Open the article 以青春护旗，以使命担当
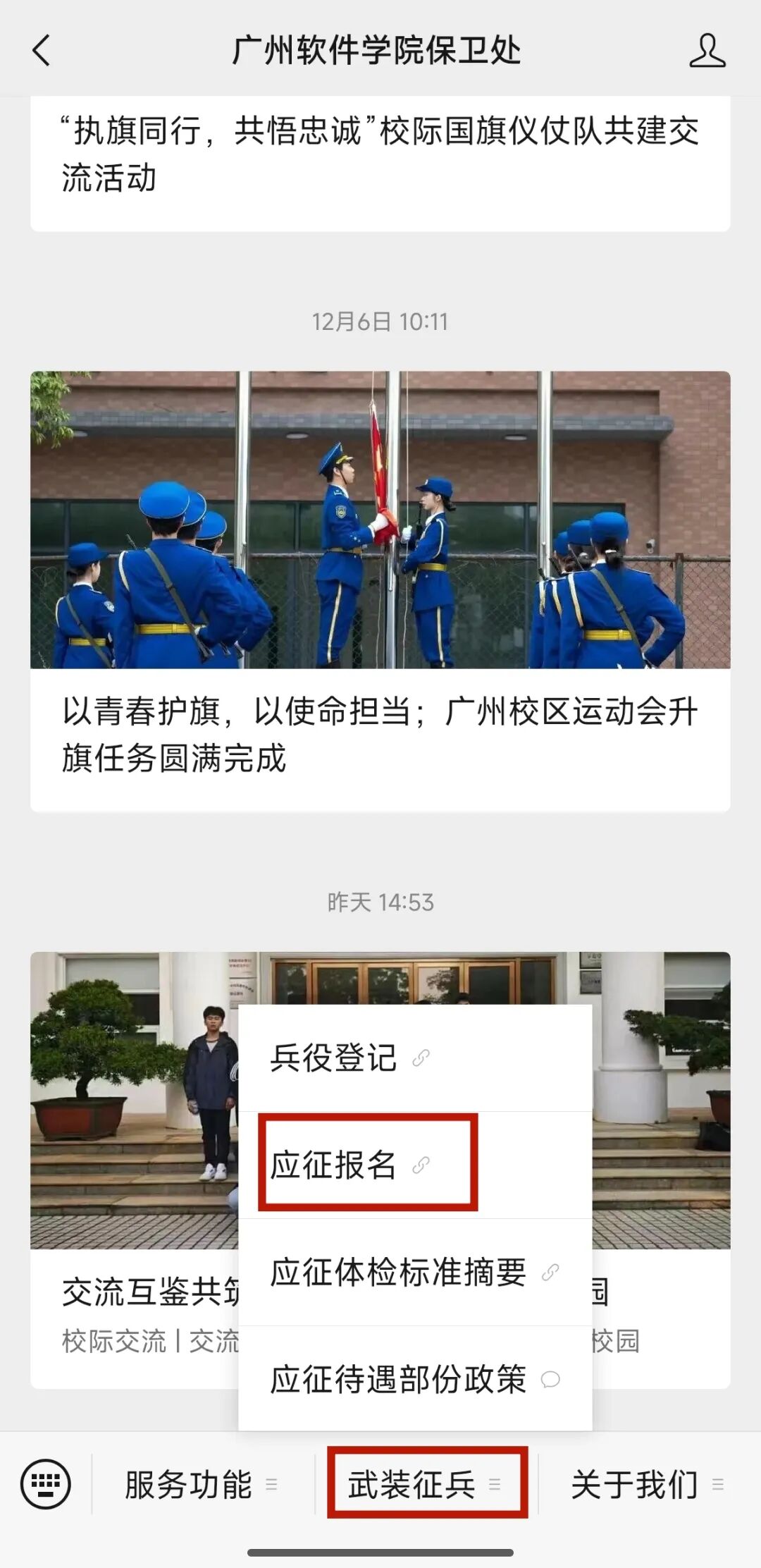This screenshot has height=1568, width=761. click(x=380, y=733)
